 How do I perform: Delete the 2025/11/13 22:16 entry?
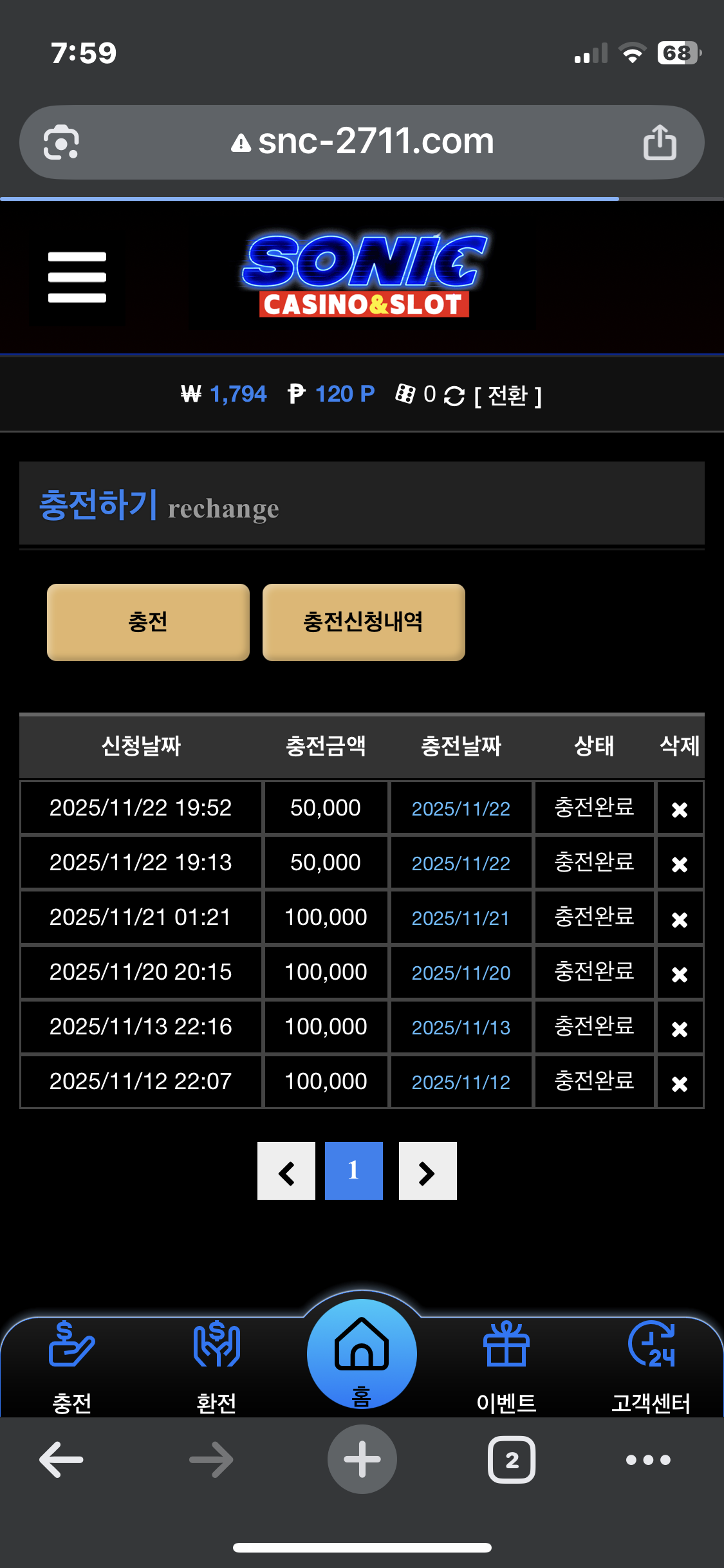(680, 1029)
